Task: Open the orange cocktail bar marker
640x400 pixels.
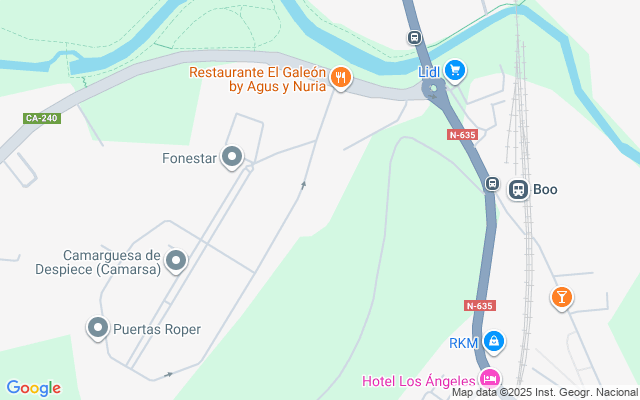Action: pyautogui.click(x=561, y=297)
